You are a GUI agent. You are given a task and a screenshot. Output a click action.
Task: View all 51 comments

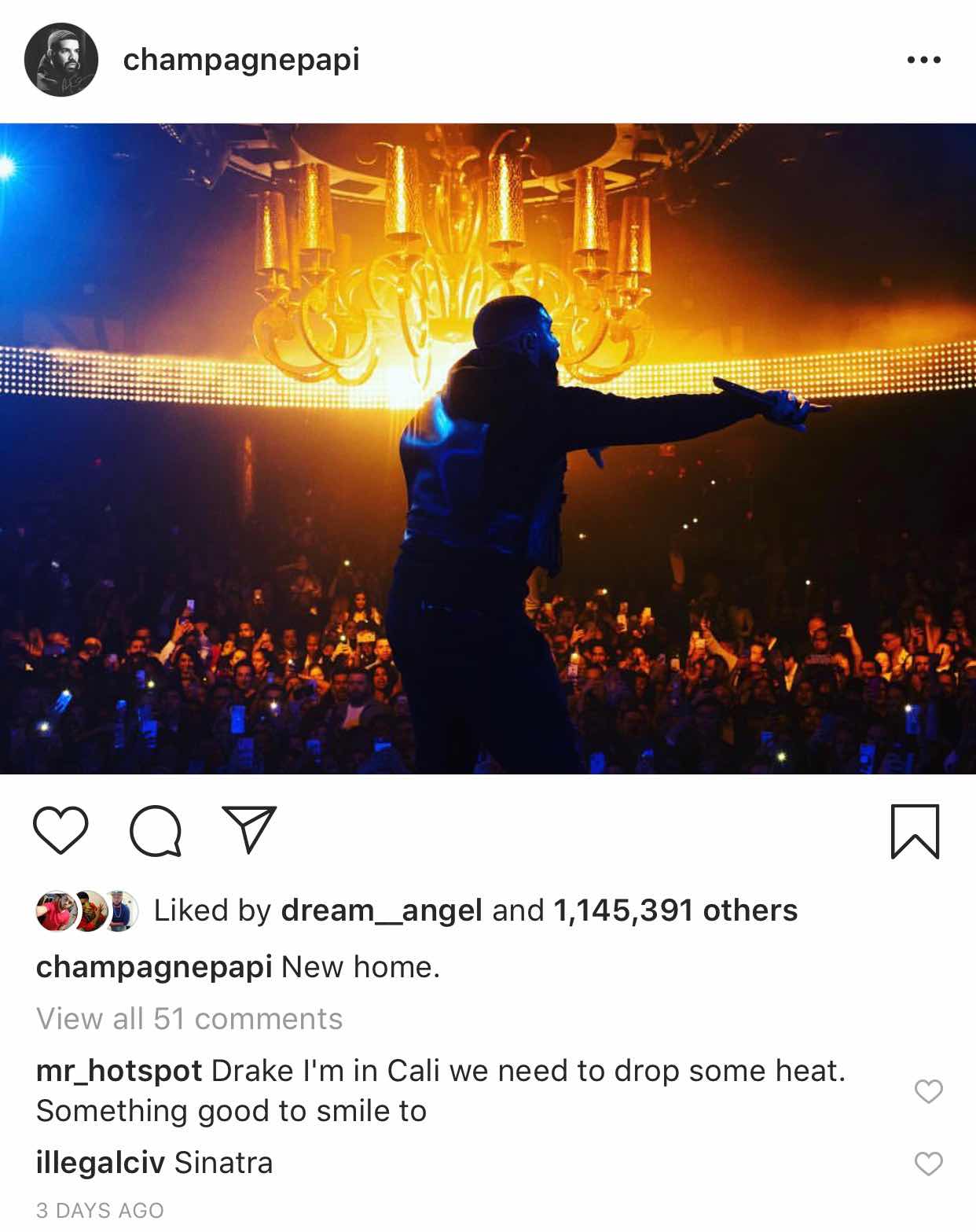189,1019
